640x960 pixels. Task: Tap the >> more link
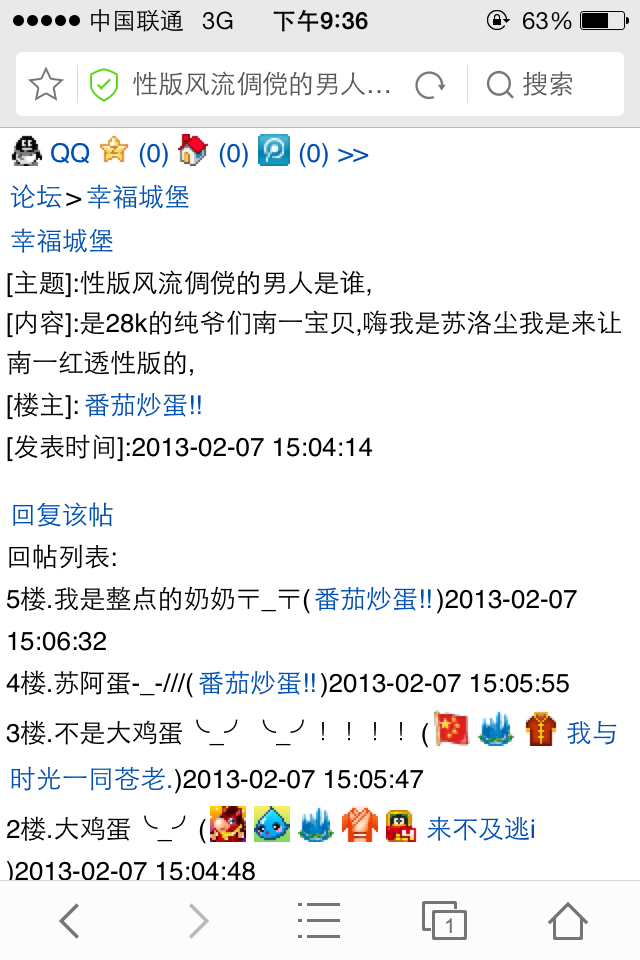click(353, 154)
